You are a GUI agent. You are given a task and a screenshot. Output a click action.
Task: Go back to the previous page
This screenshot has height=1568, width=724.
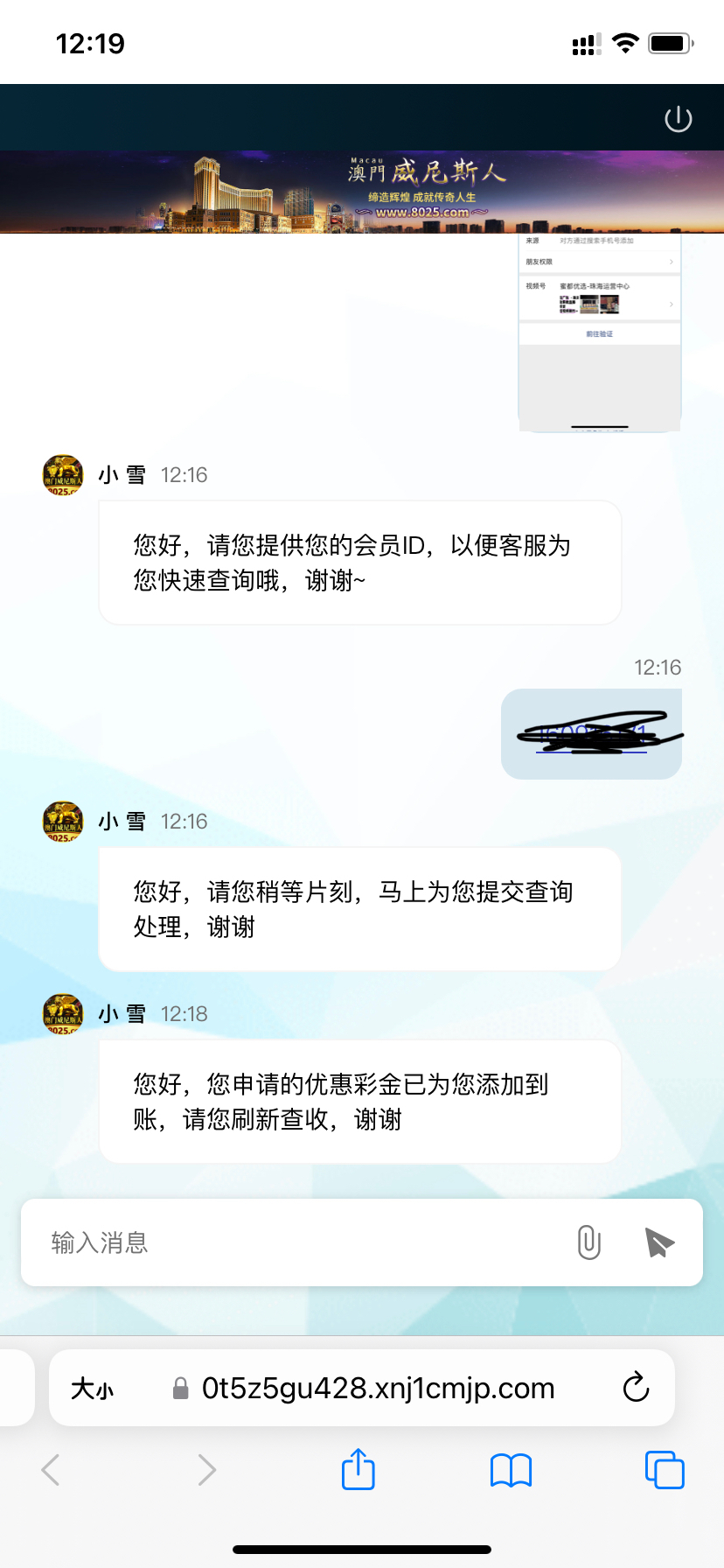click(51, 1470)
